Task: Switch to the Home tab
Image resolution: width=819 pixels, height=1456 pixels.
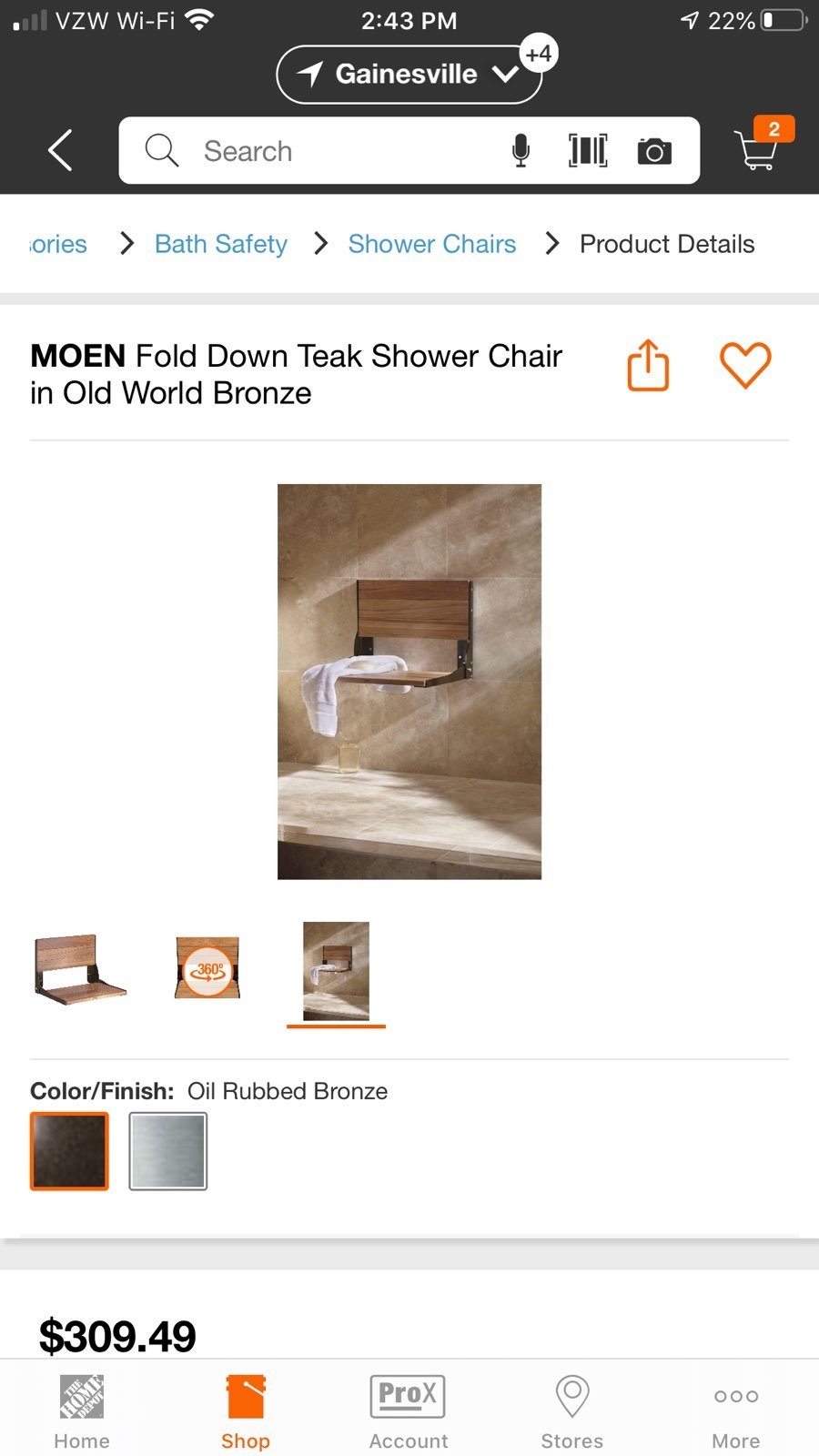Action: coord(82,1411)
